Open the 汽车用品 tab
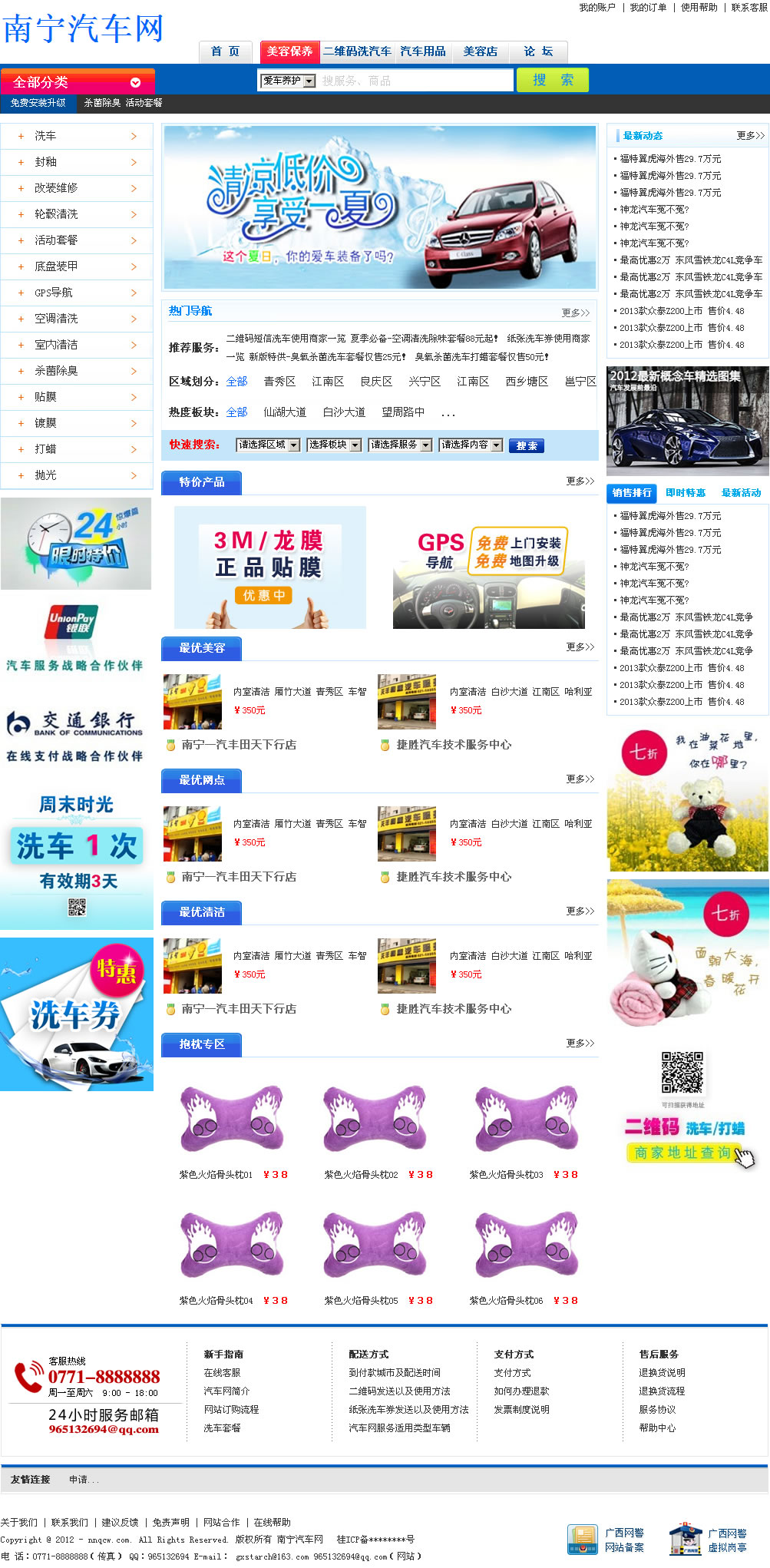The image size is (770, 1568). click(423, 51)
